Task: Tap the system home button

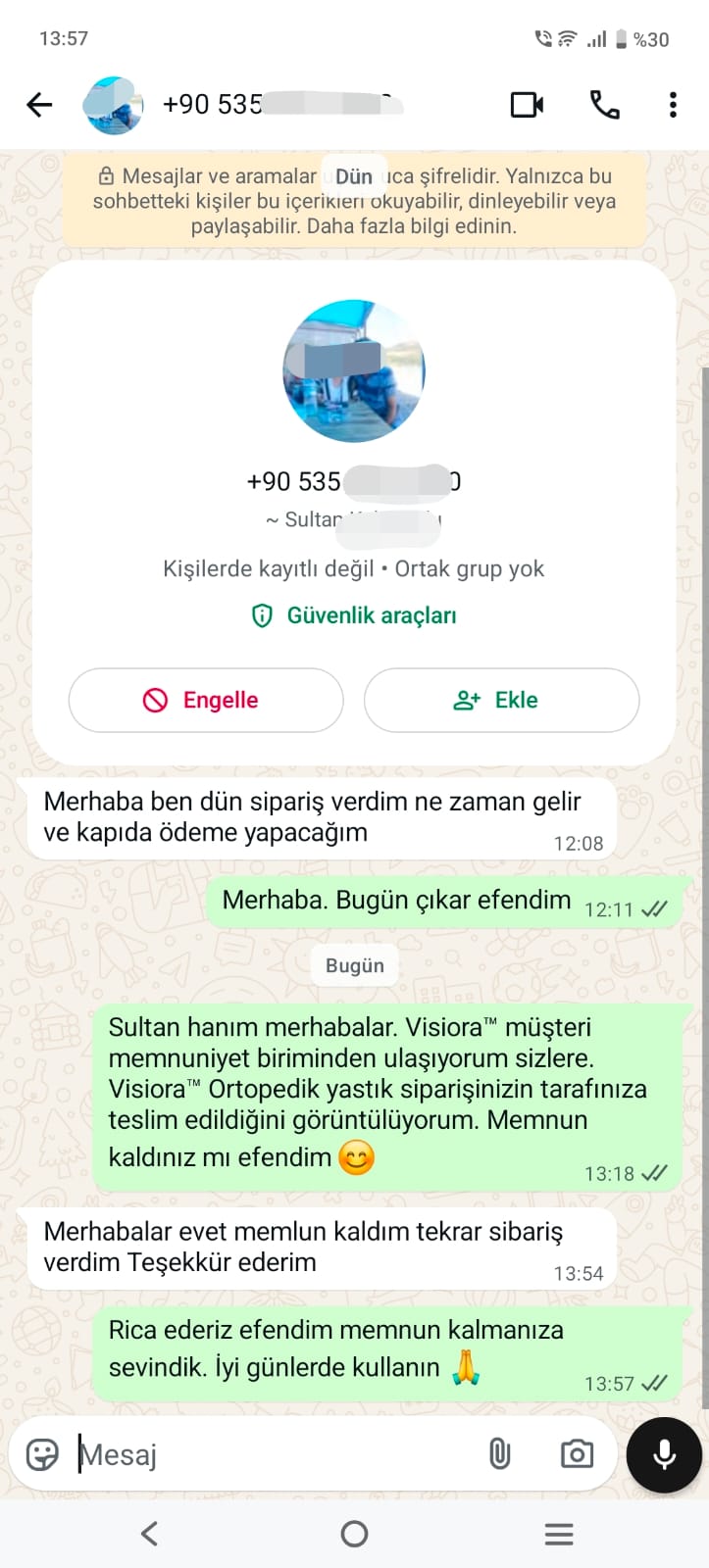Action: 354,1534
